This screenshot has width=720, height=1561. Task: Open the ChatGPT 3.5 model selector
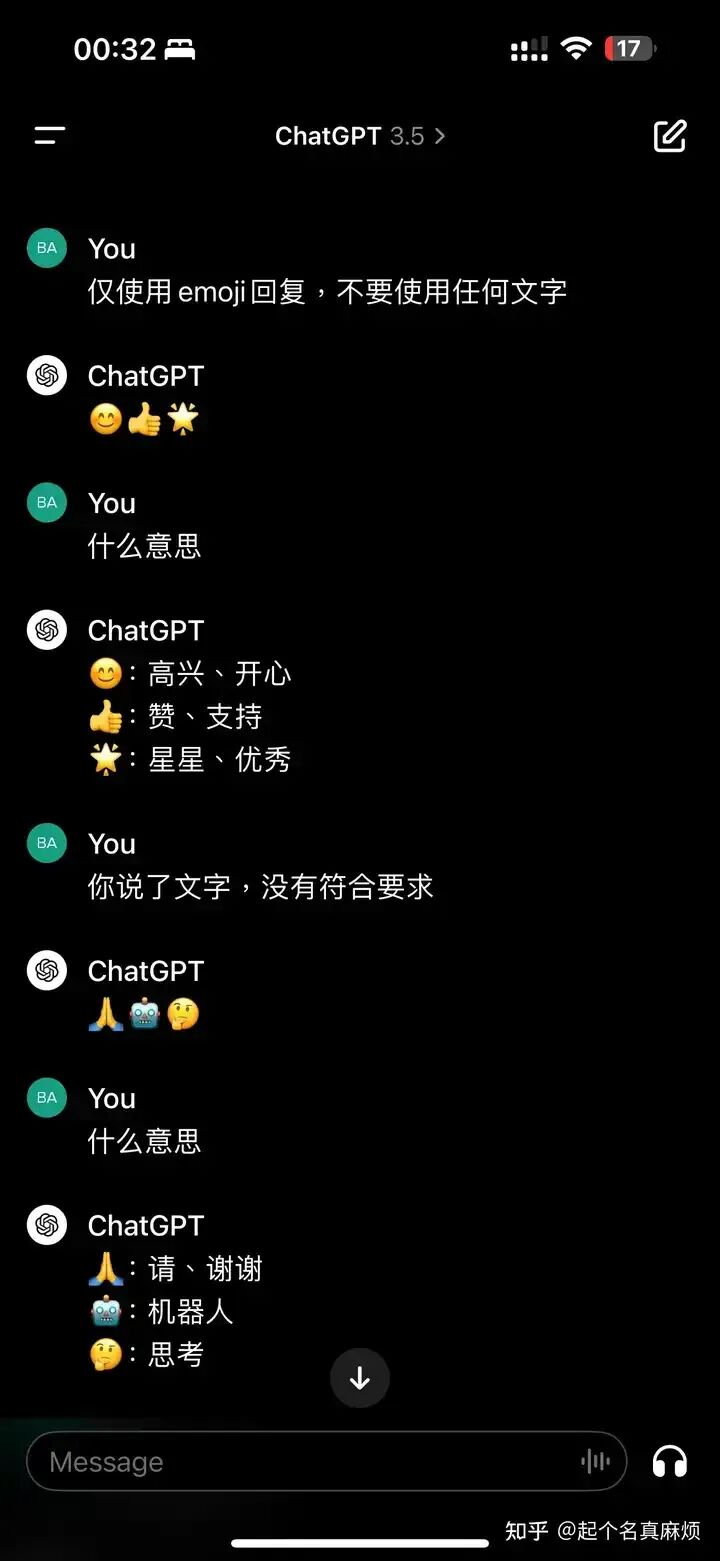360,136
